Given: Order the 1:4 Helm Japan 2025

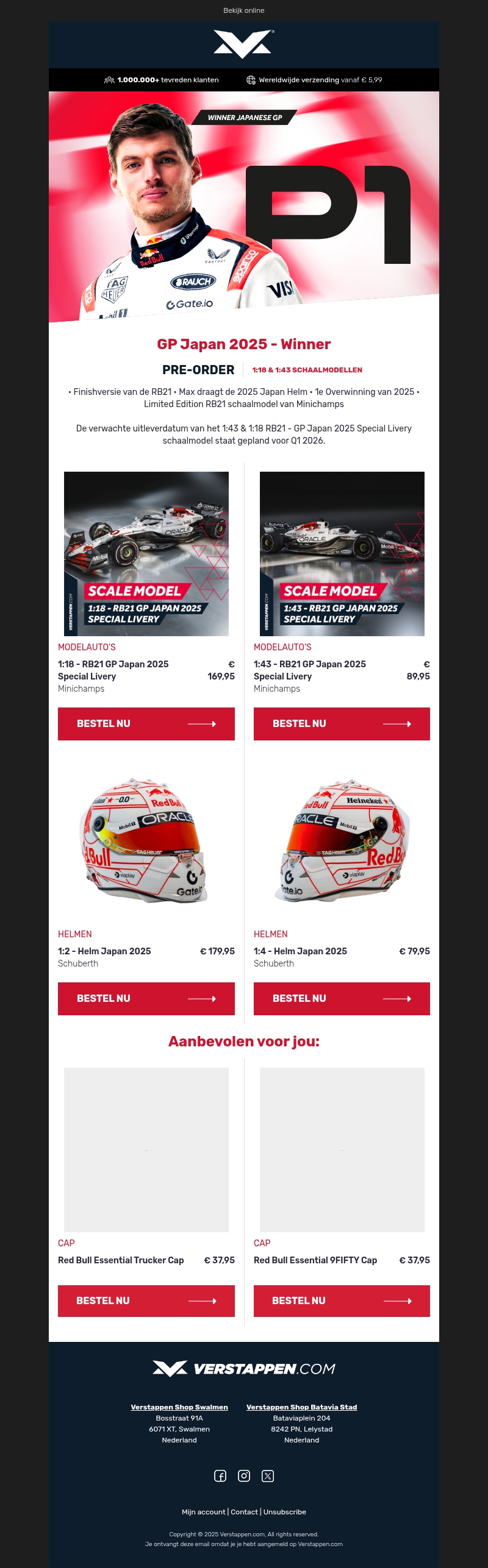Looking at the screenshot, I should point(342,998).
